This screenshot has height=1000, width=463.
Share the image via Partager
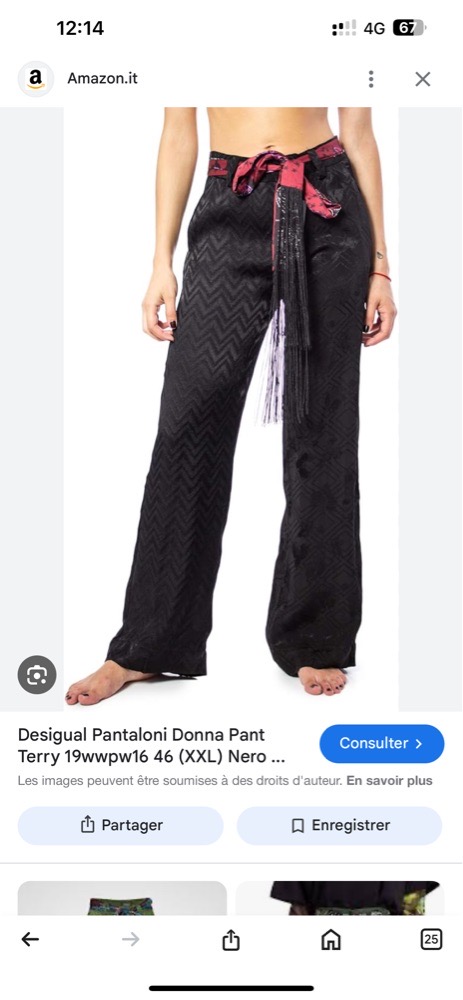click(x=121, y=825)
